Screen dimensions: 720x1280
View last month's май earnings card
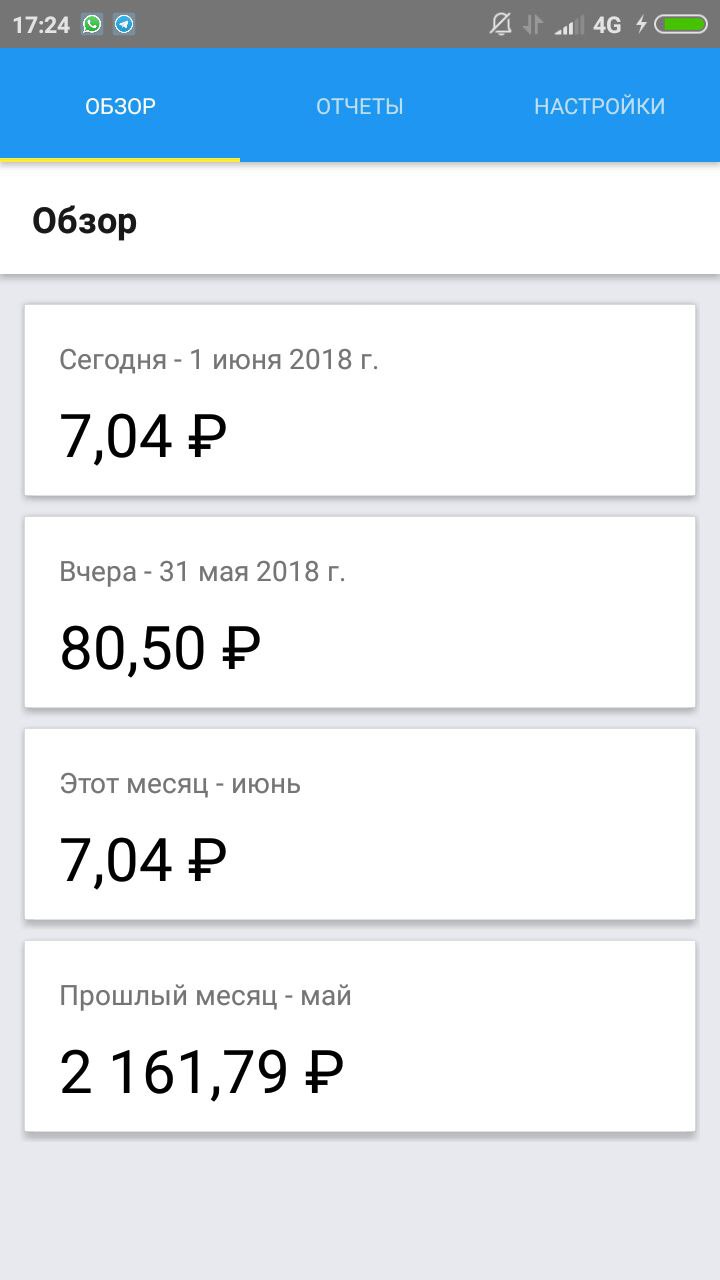tap(360, 1036)
